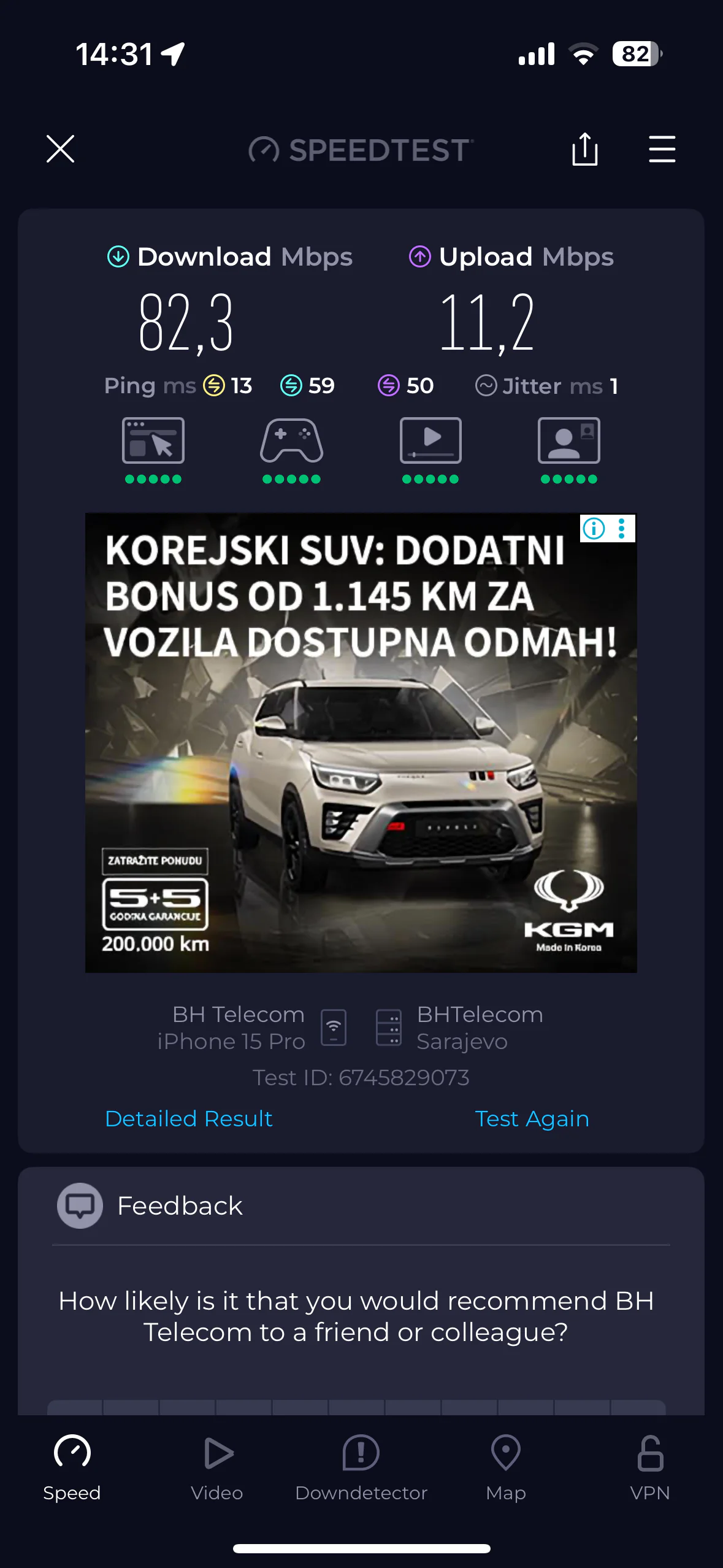723x1568 pixels.
Task: Open the hamburger menu
Action: pyautogui.click(x=662, y=149)
